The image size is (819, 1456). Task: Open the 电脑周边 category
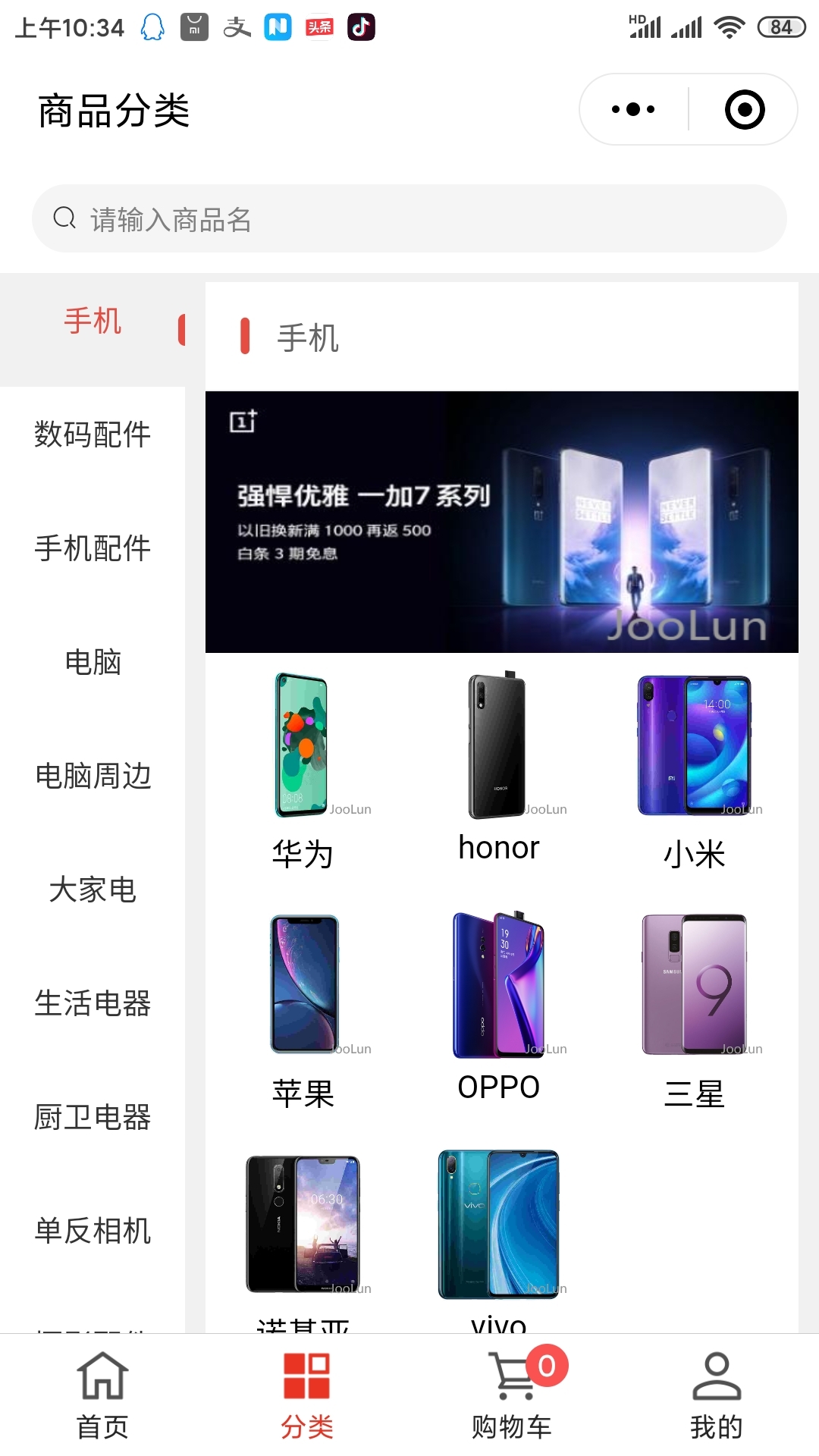[93, 776]
